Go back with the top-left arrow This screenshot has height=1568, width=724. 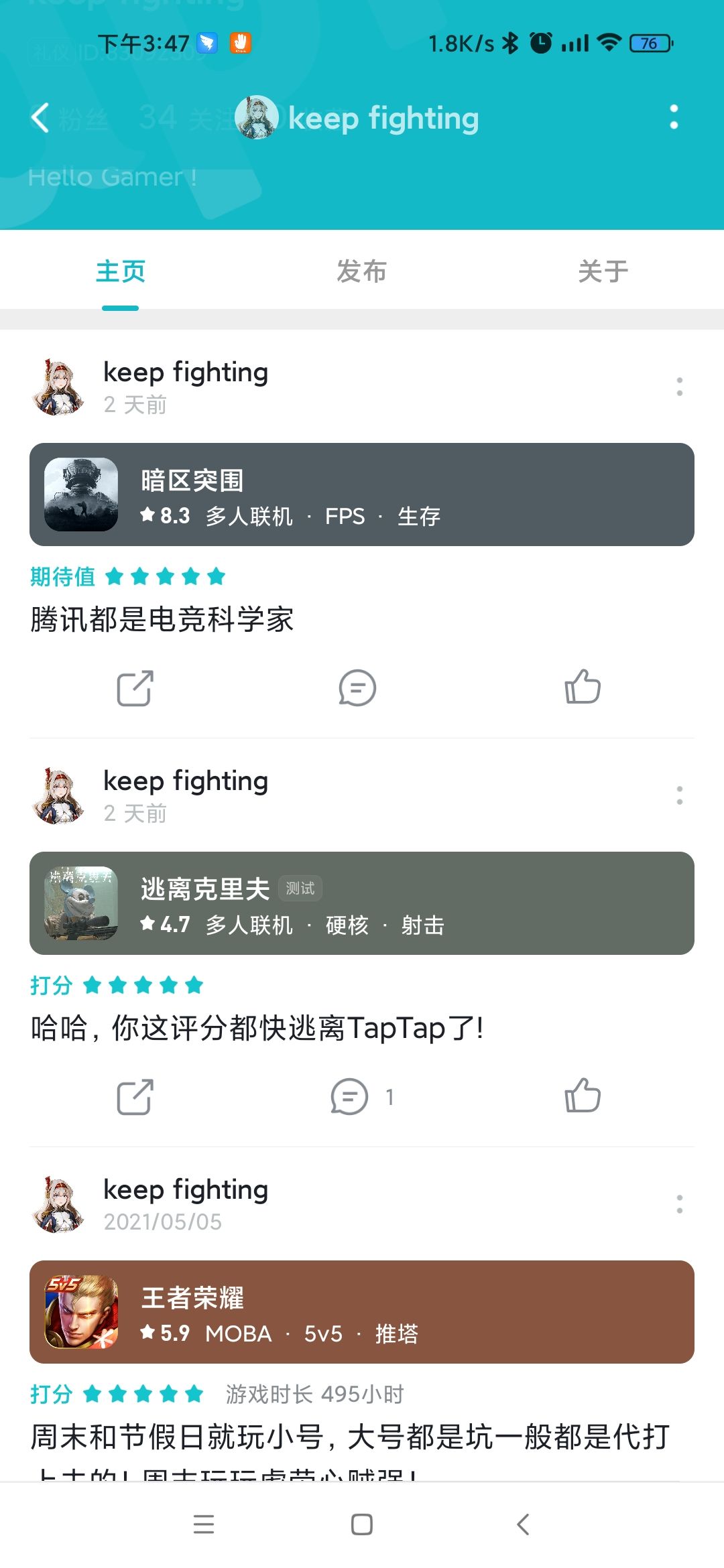(40, 117)
